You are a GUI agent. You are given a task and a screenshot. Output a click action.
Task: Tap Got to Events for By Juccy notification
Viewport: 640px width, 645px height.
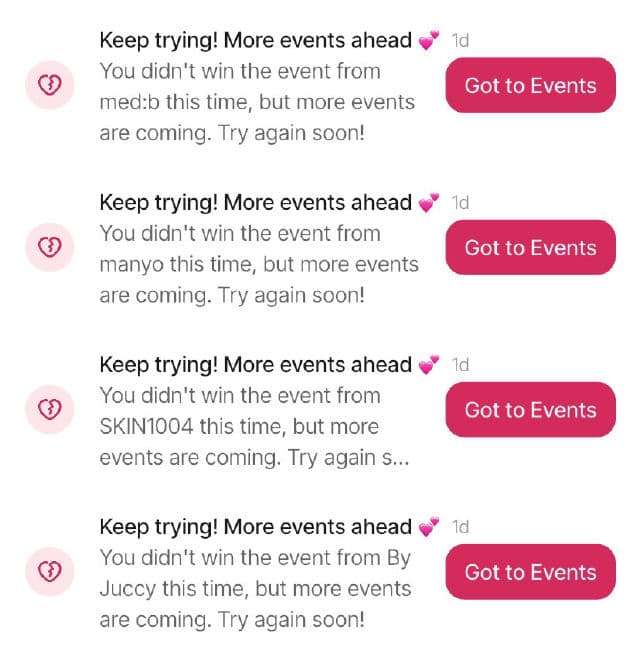[x=530, y=572]
